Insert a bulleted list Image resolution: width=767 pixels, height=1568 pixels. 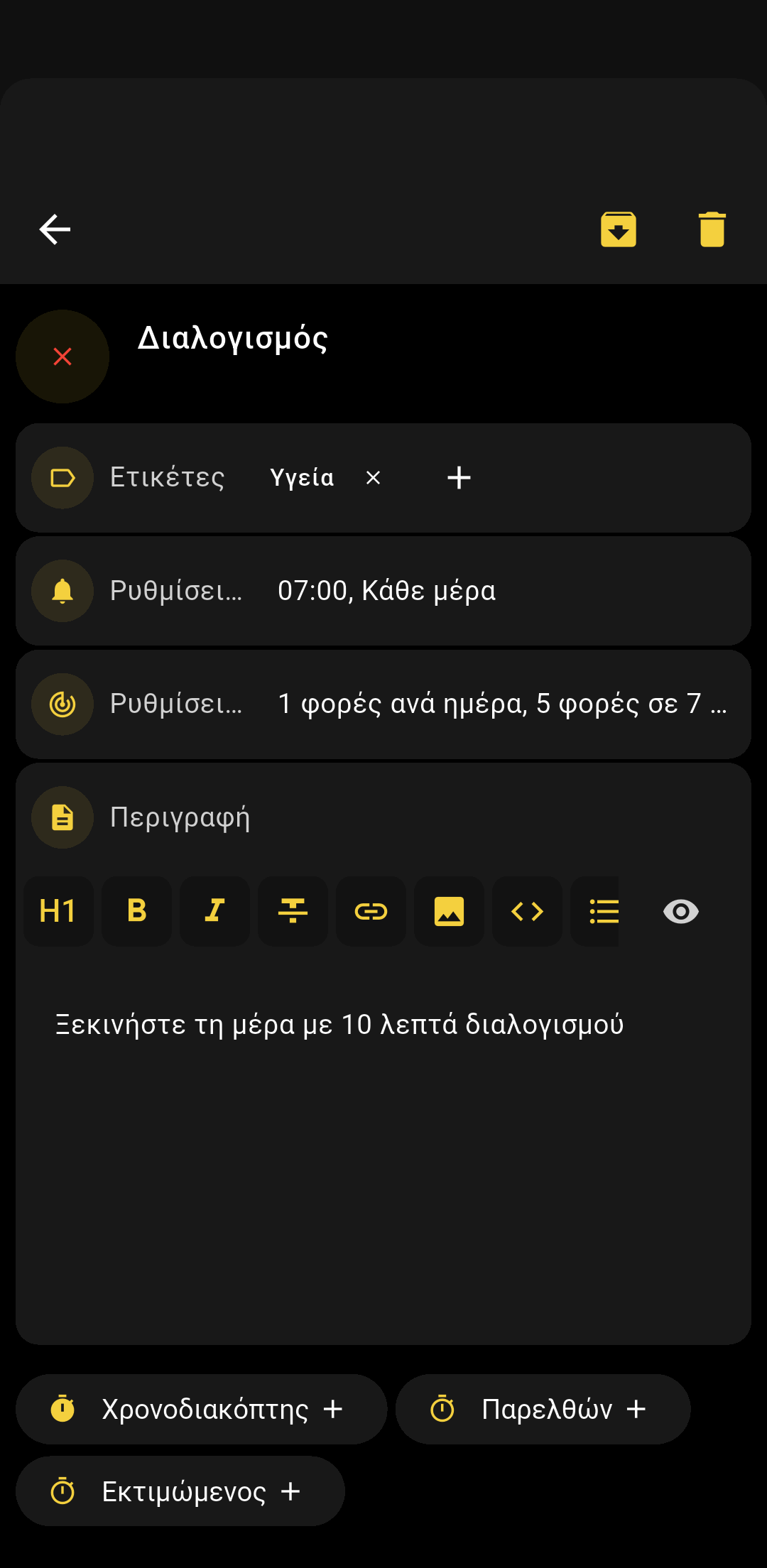(x=602, y=911)
